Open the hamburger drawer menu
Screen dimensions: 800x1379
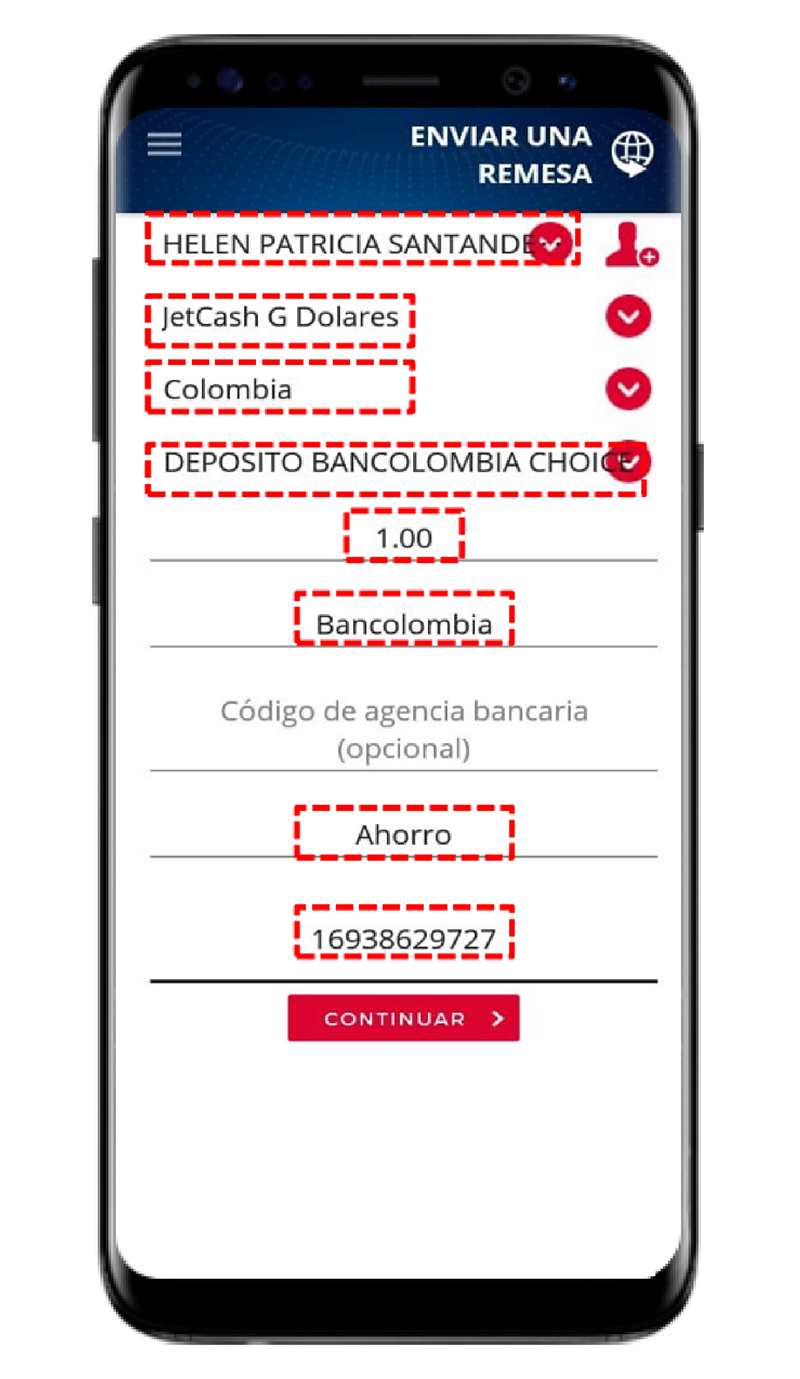tap(165, 144)
